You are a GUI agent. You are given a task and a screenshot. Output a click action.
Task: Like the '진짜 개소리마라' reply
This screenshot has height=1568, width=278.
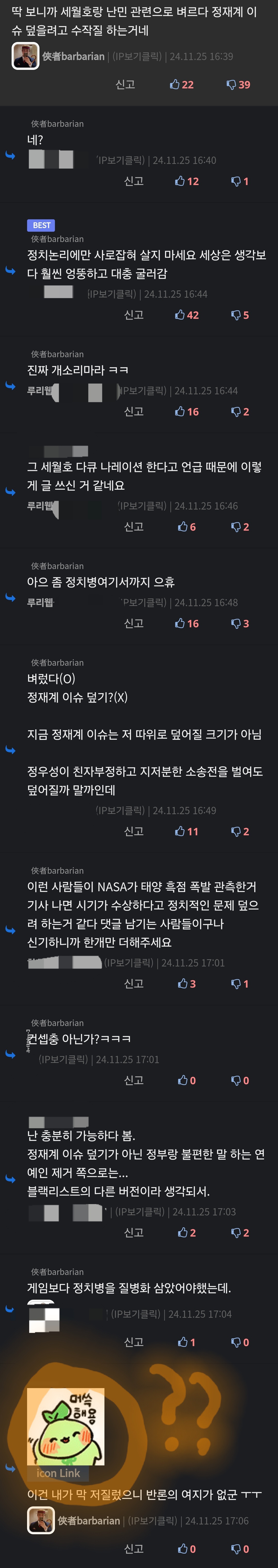point(186,412)
